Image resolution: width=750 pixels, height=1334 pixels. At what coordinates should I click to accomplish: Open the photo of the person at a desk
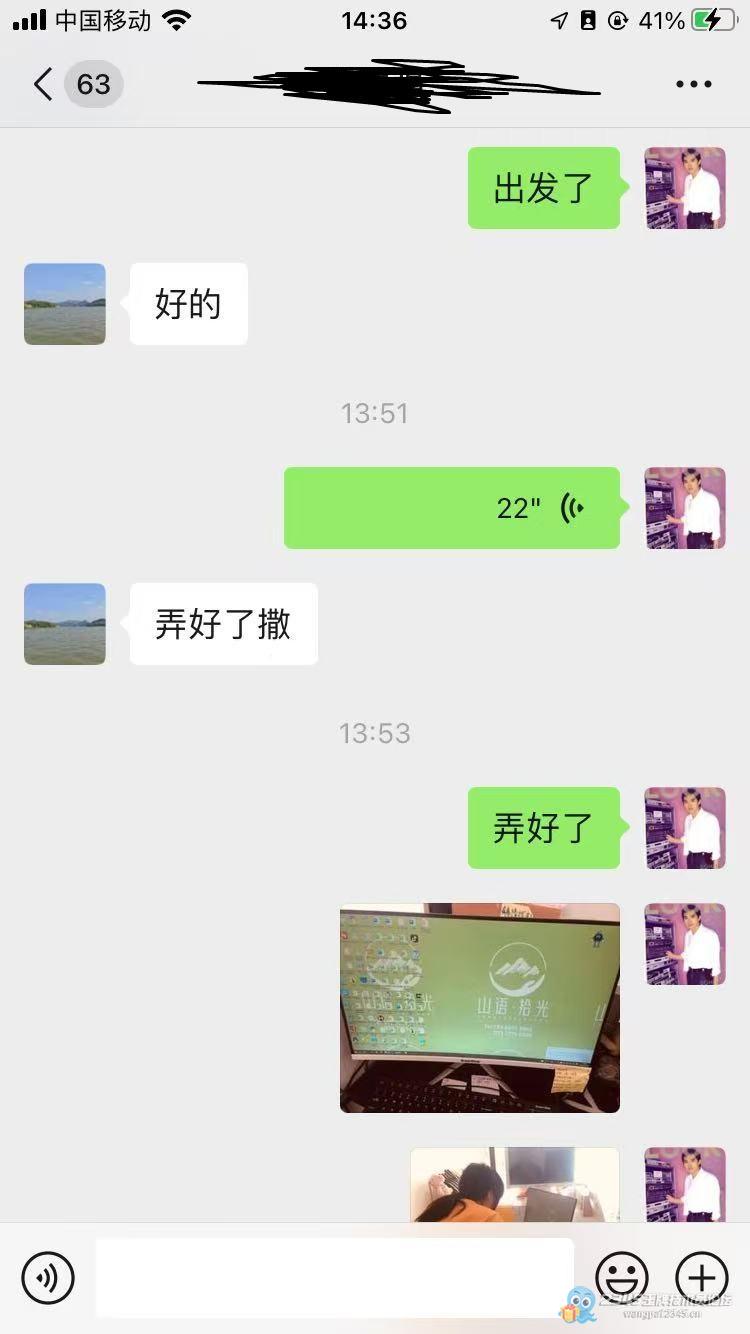pyautogui.click(x=514, y=1184)
